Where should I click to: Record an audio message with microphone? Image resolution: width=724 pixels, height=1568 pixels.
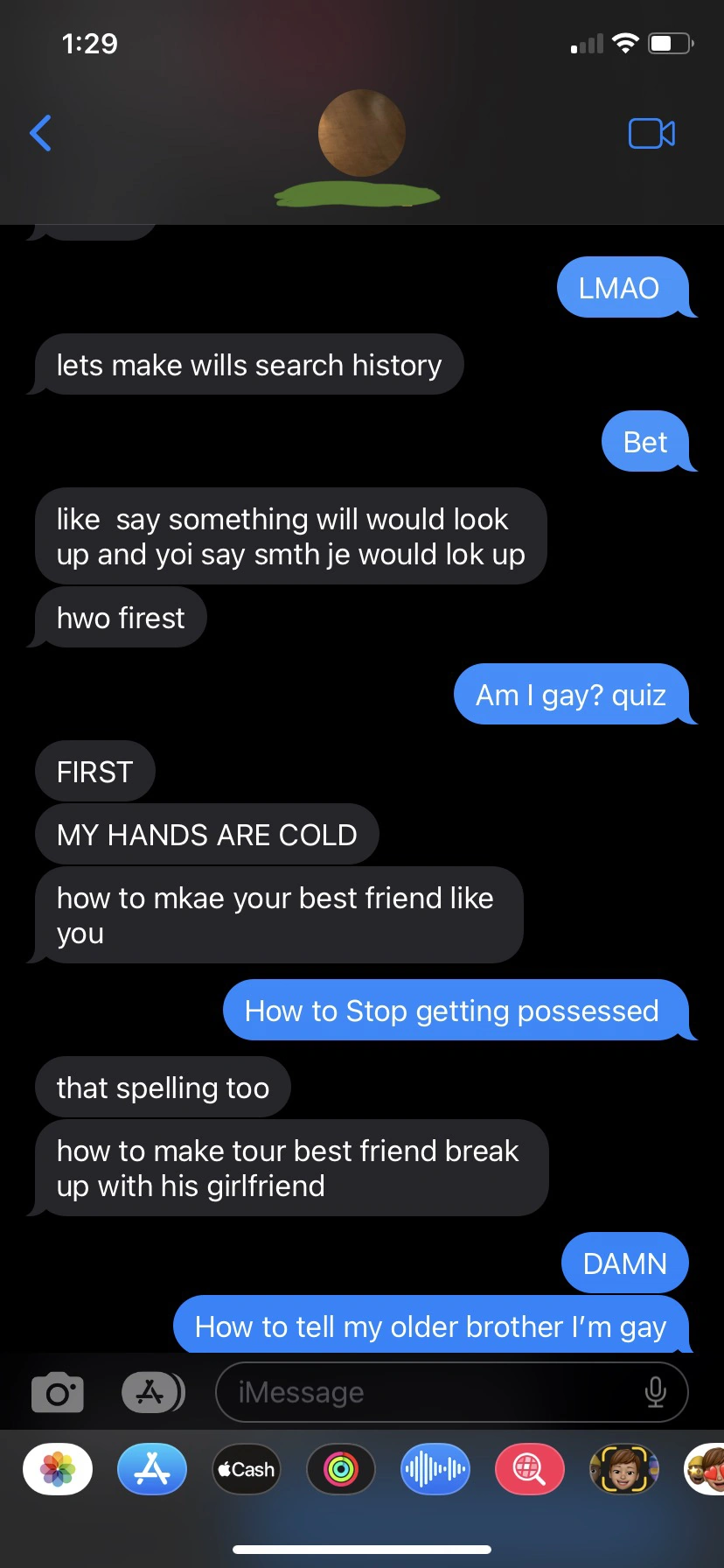coord(655,1392)
